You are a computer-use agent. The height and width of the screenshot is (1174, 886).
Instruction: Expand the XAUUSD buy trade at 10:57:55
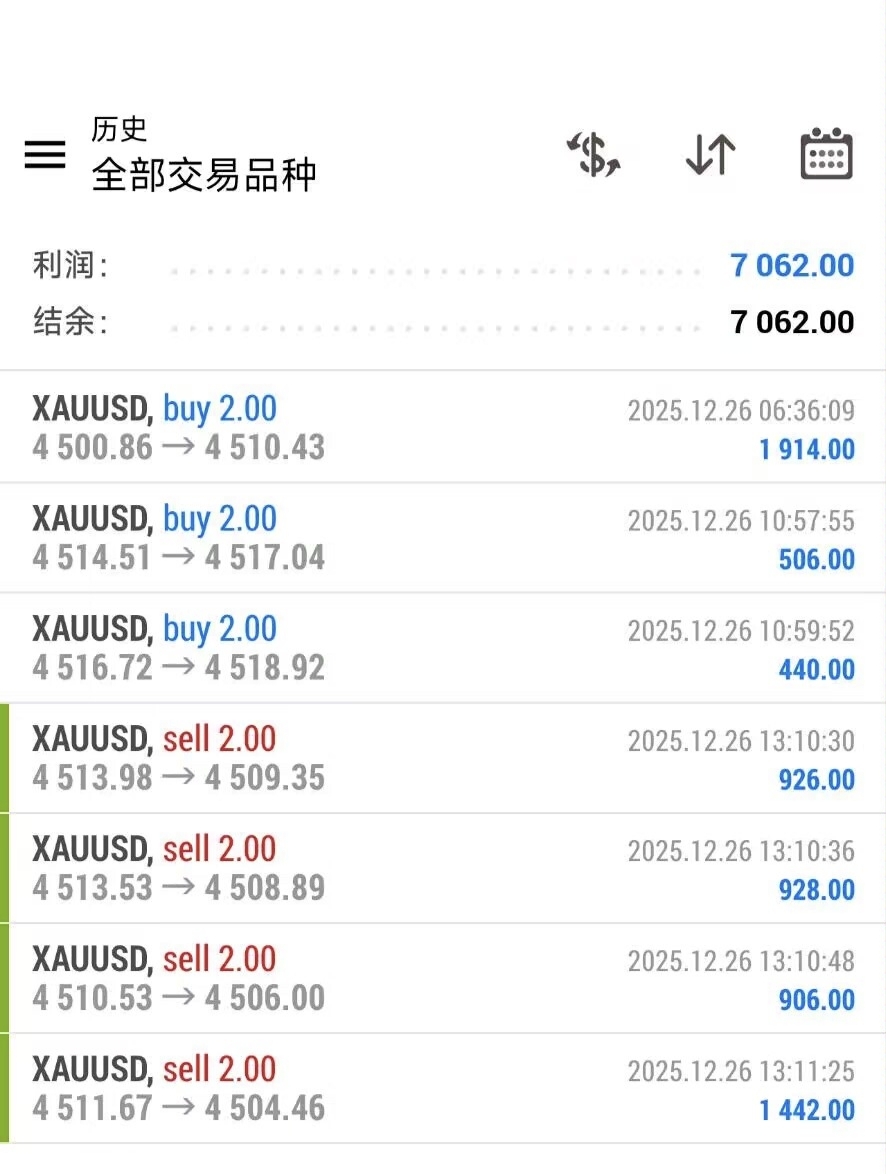(x=443, y=537)
